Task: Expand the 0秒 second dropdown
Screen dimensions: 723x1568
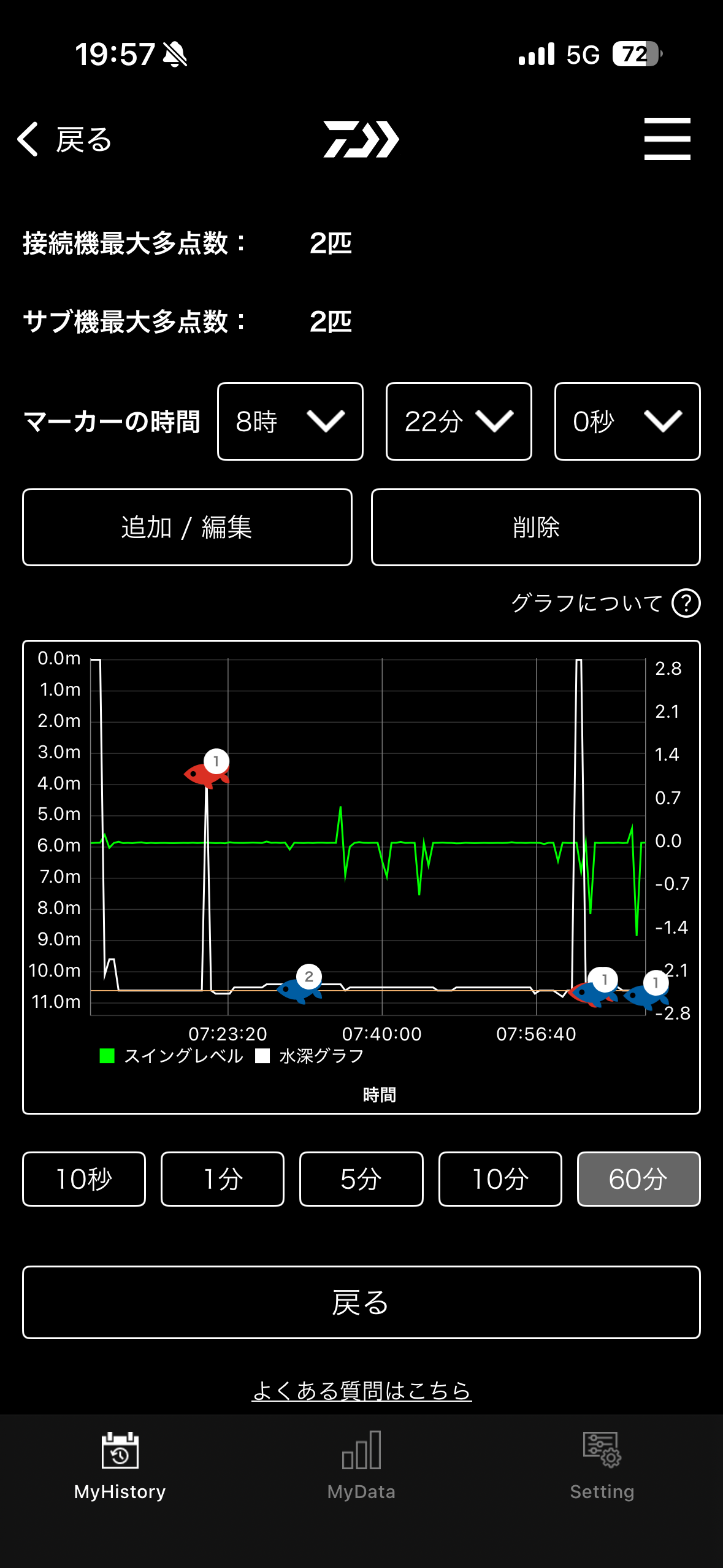Action: pos(626,421)
